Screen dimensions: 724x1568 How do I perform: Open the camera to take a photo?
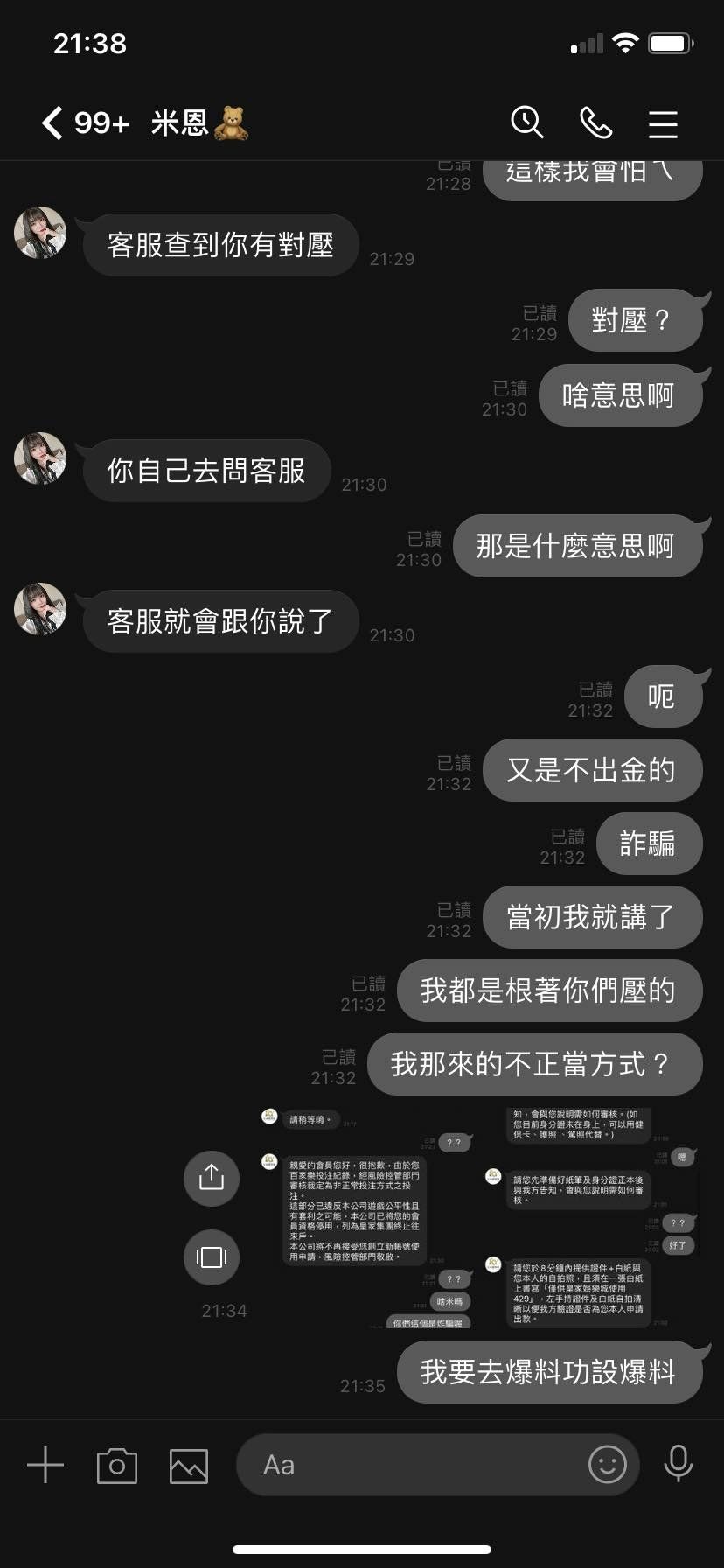(x=117, y=1466)
